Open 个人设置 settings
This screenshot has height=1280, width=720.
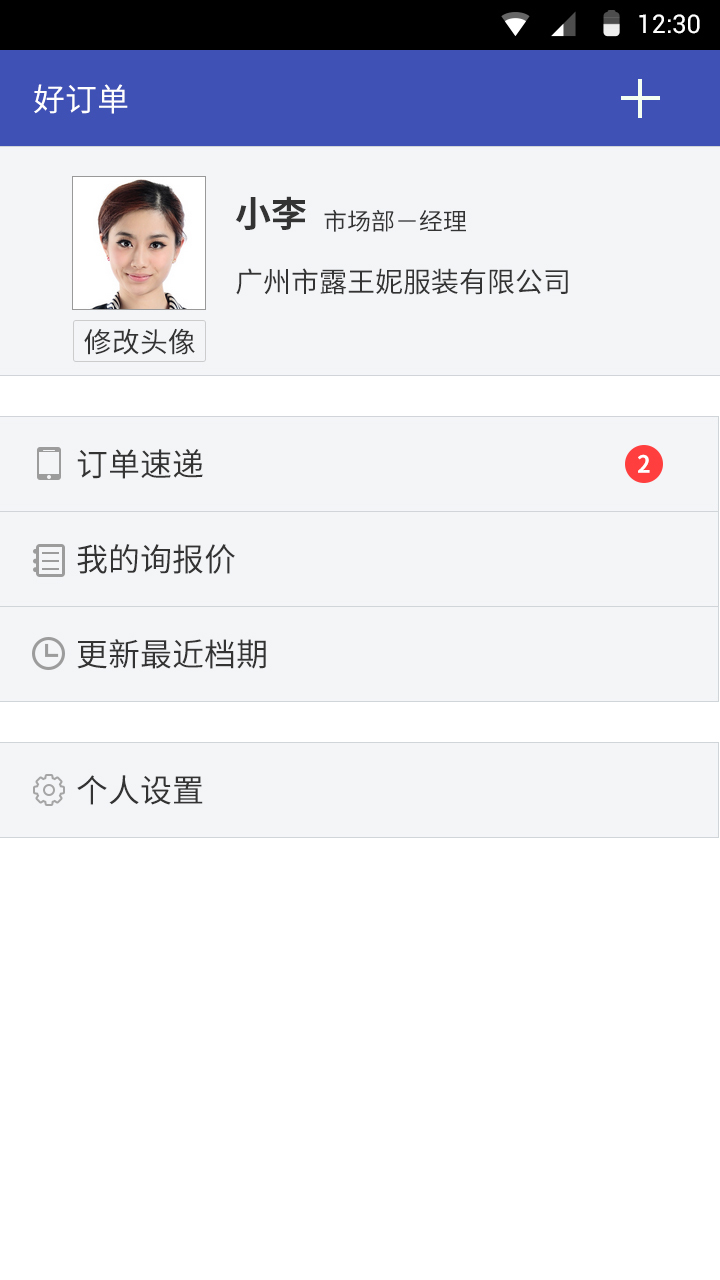coord(358,790)
